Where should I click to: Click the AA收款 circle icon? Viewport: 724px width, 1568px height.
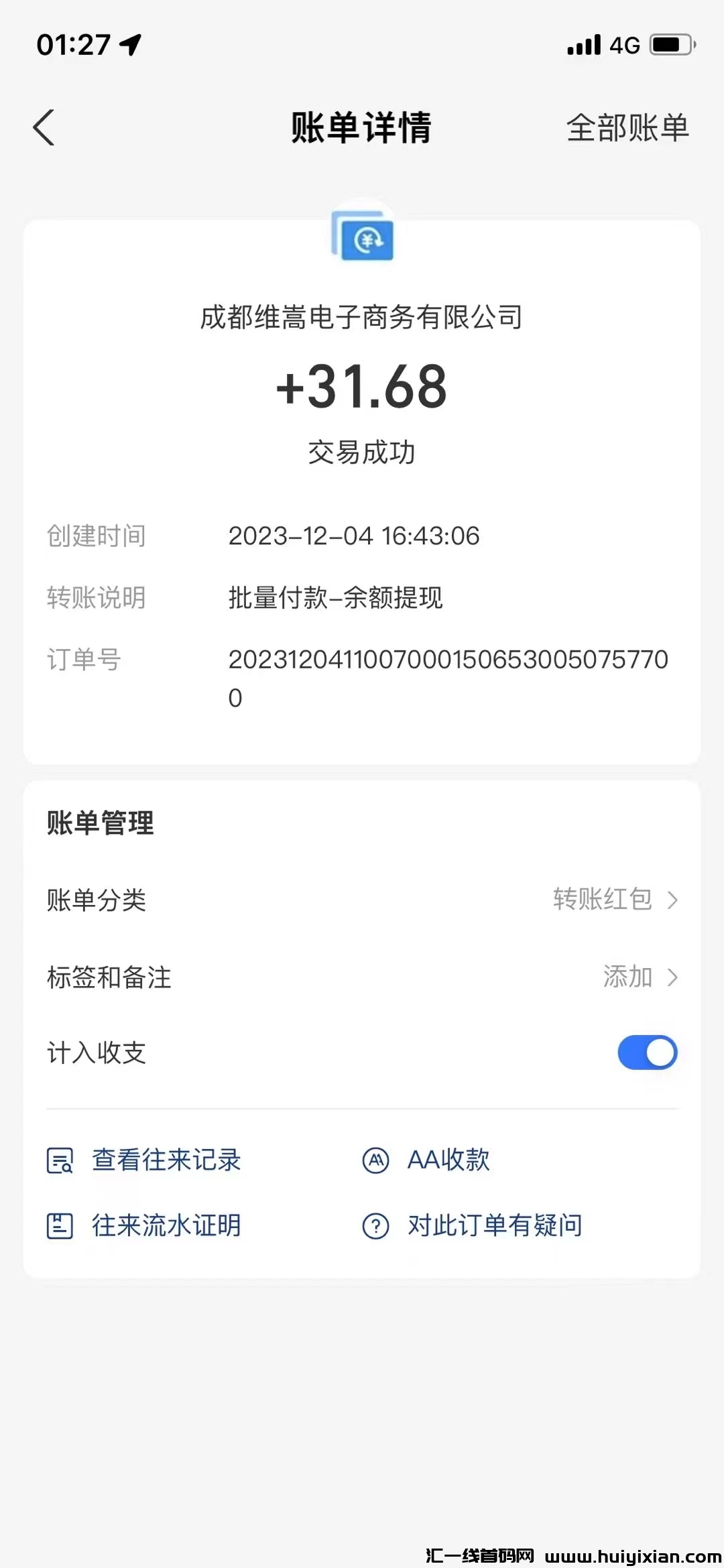376,1159
